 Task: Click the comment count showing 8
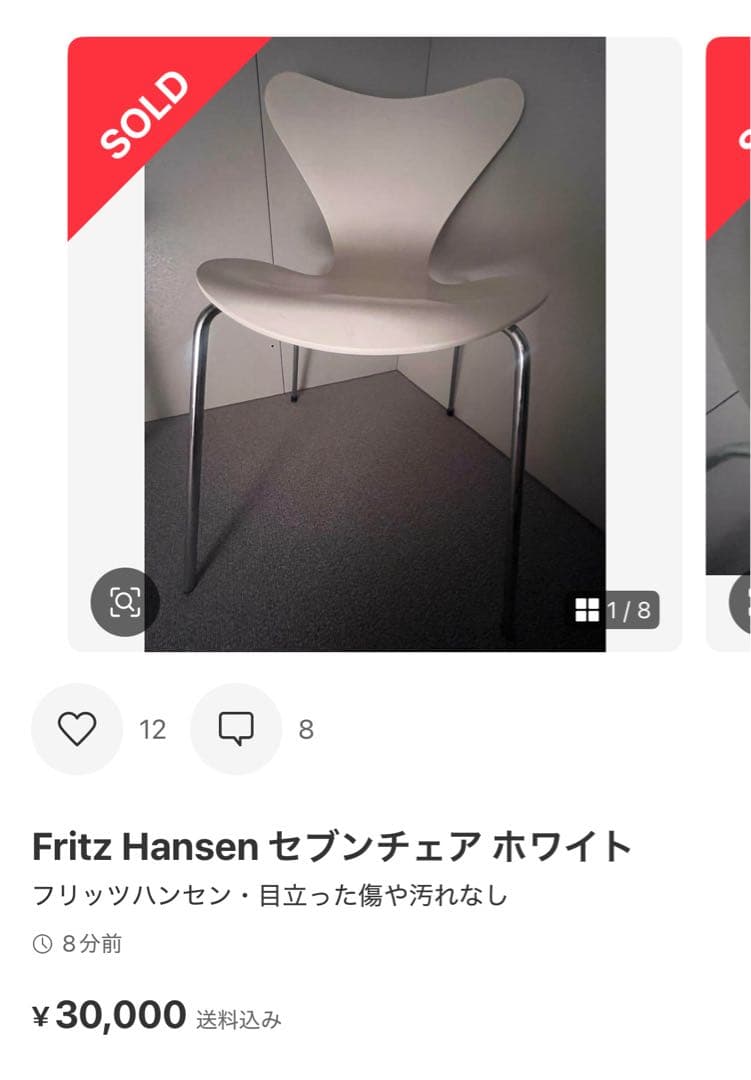pos(305,729)
